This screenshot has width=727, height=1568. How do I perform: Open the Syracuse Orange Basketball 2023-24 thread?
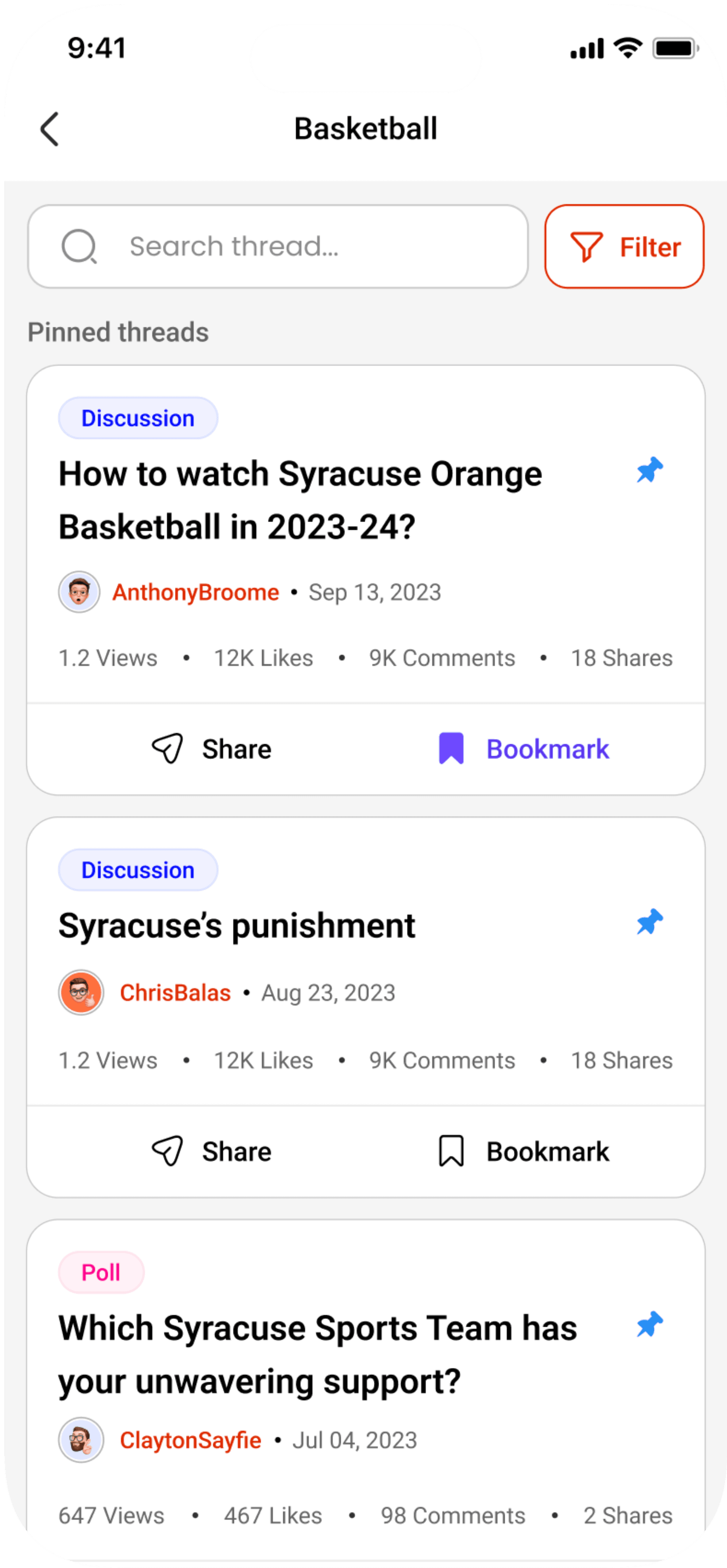[300, 500]
